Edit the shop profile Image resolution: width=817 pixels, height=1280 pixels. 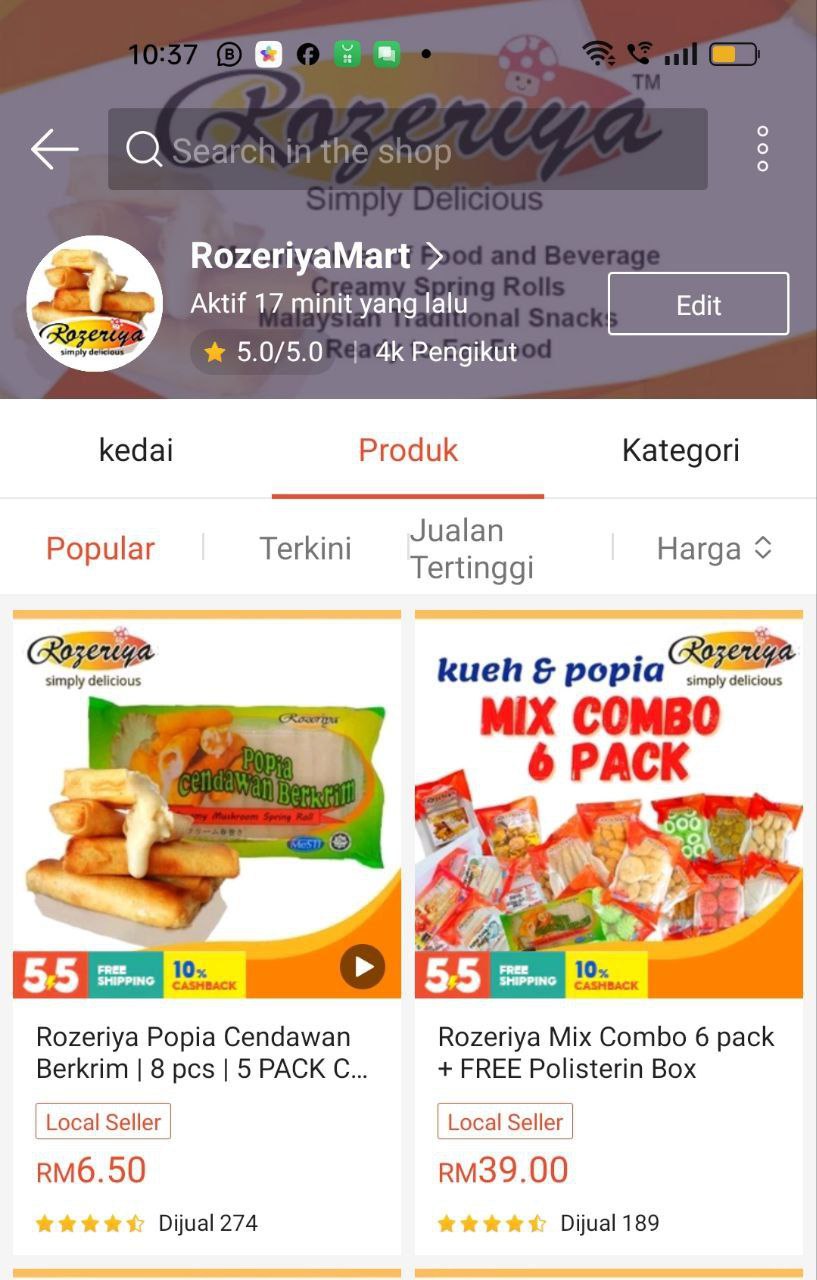pos(698,304)
